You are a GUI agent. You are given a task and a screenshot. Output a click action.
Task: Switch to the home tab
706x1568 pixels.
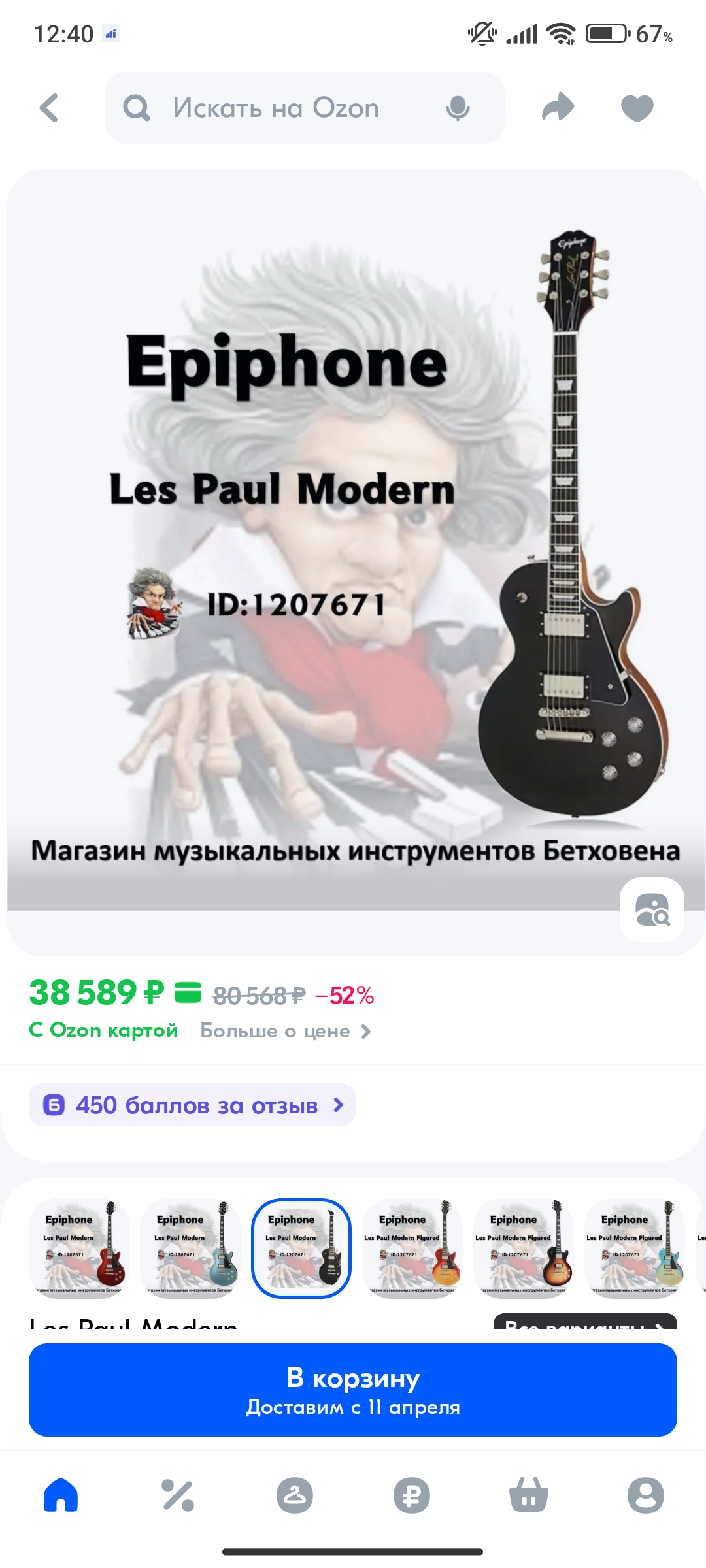pos(61,1495)
